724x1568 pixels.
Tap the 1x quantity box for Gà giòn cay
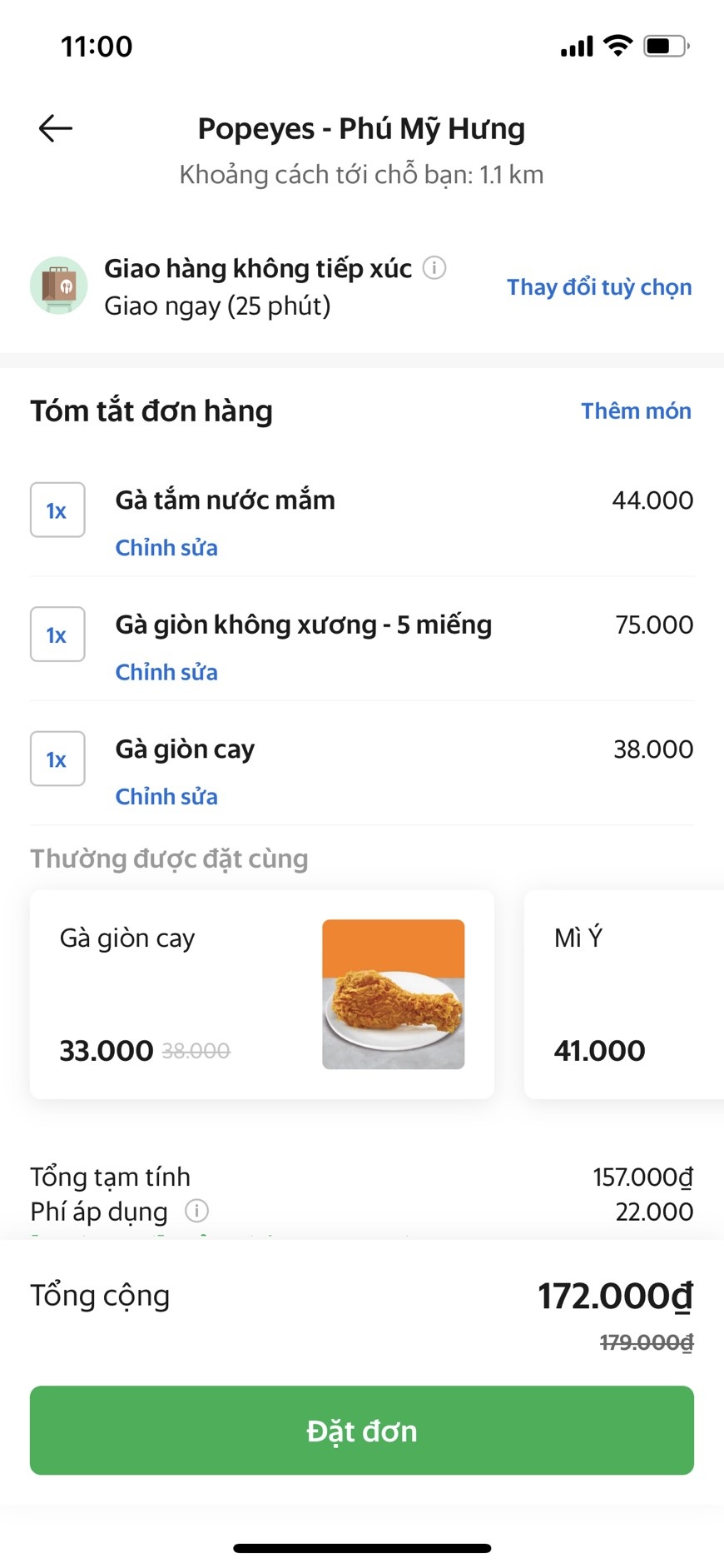57,759
